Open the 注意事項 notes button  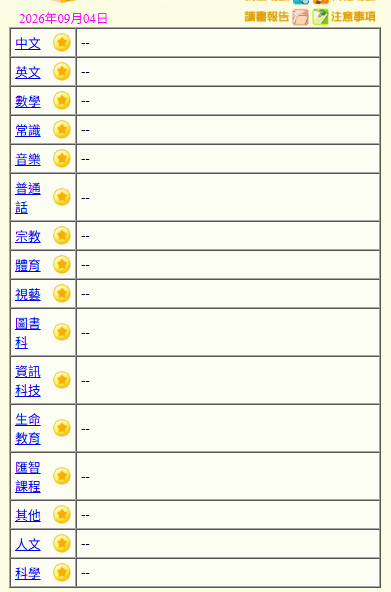344,17
